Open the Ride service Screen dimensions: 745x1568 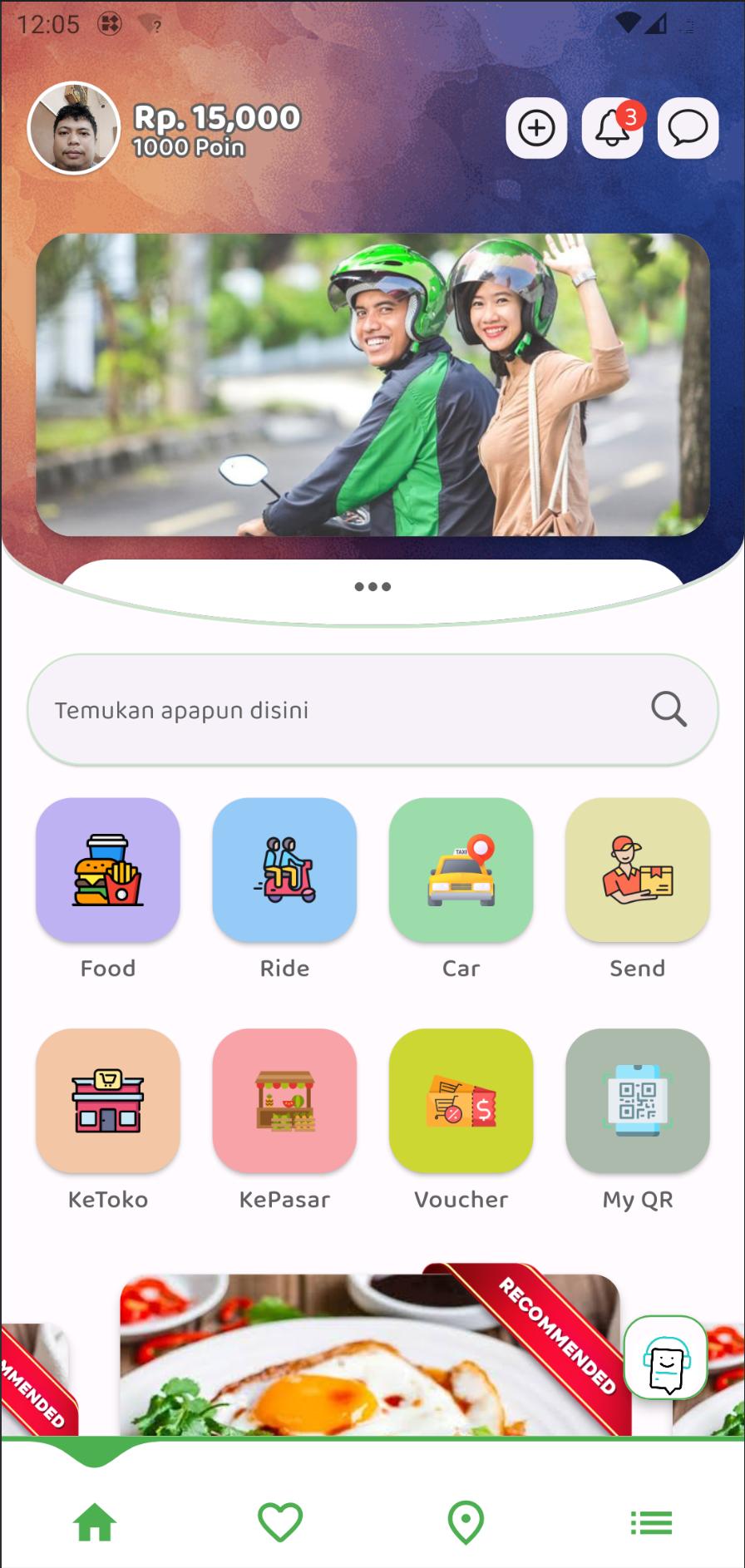[284, 870]
